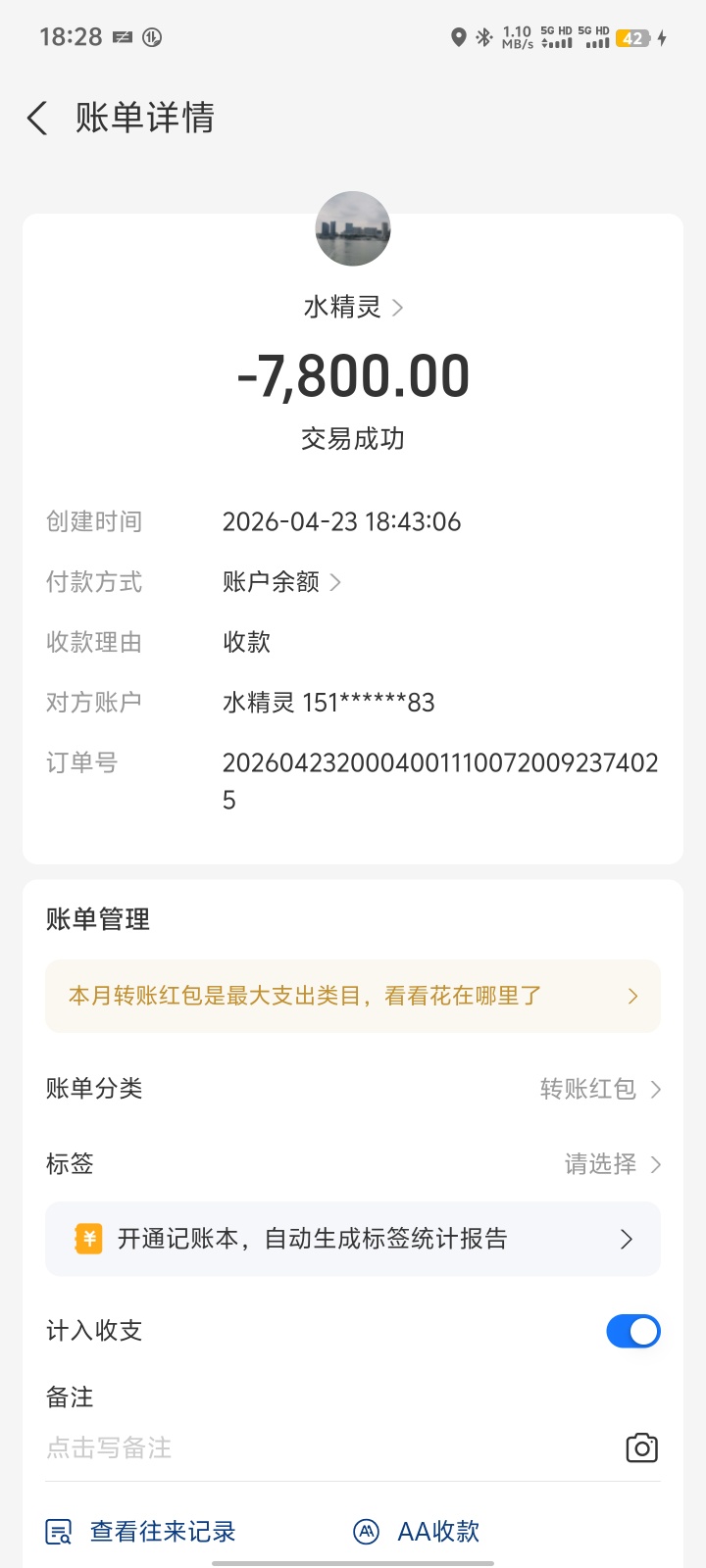The height and width of the screenshot is (1568, 706).
Task: Open 查看往来记录
Action: (142, 1532)
